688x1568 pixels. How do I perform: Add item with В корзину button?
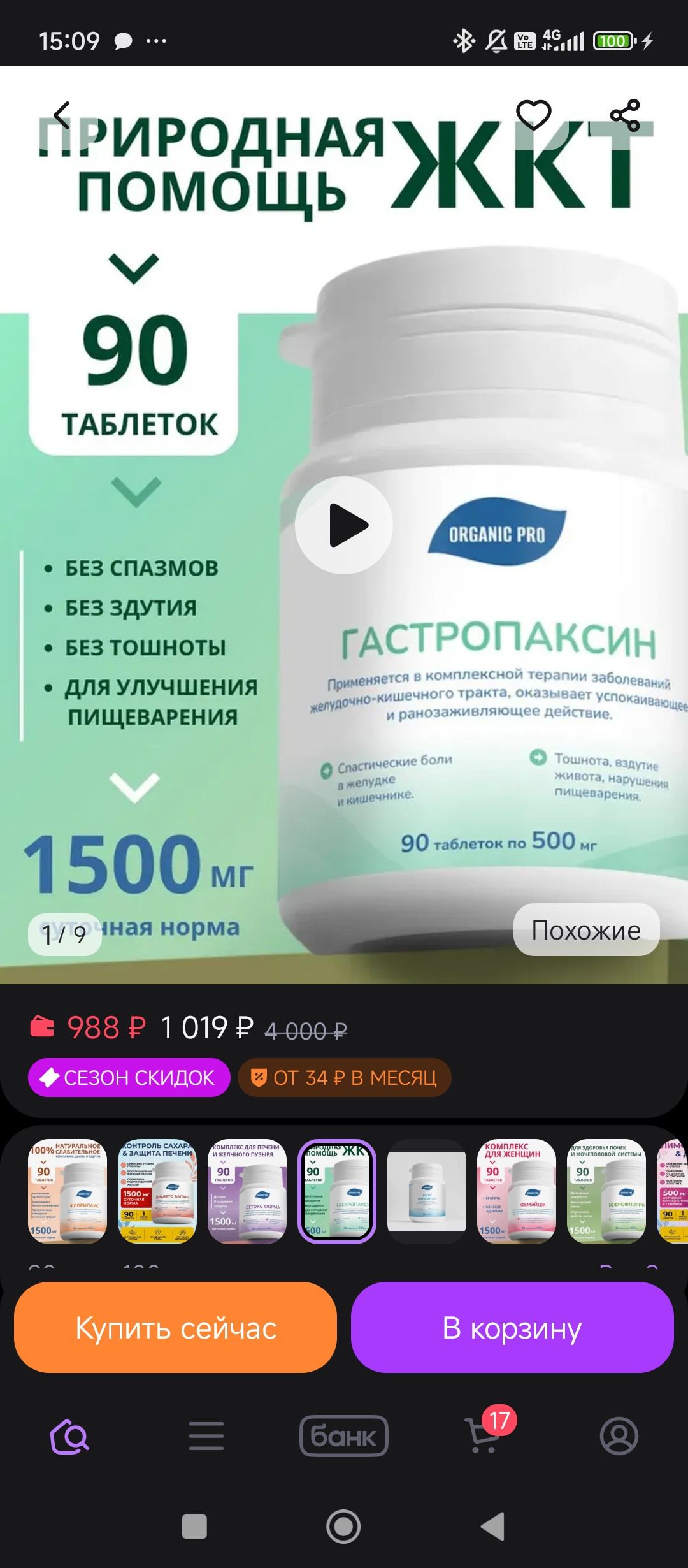[x=512, y=1328]
